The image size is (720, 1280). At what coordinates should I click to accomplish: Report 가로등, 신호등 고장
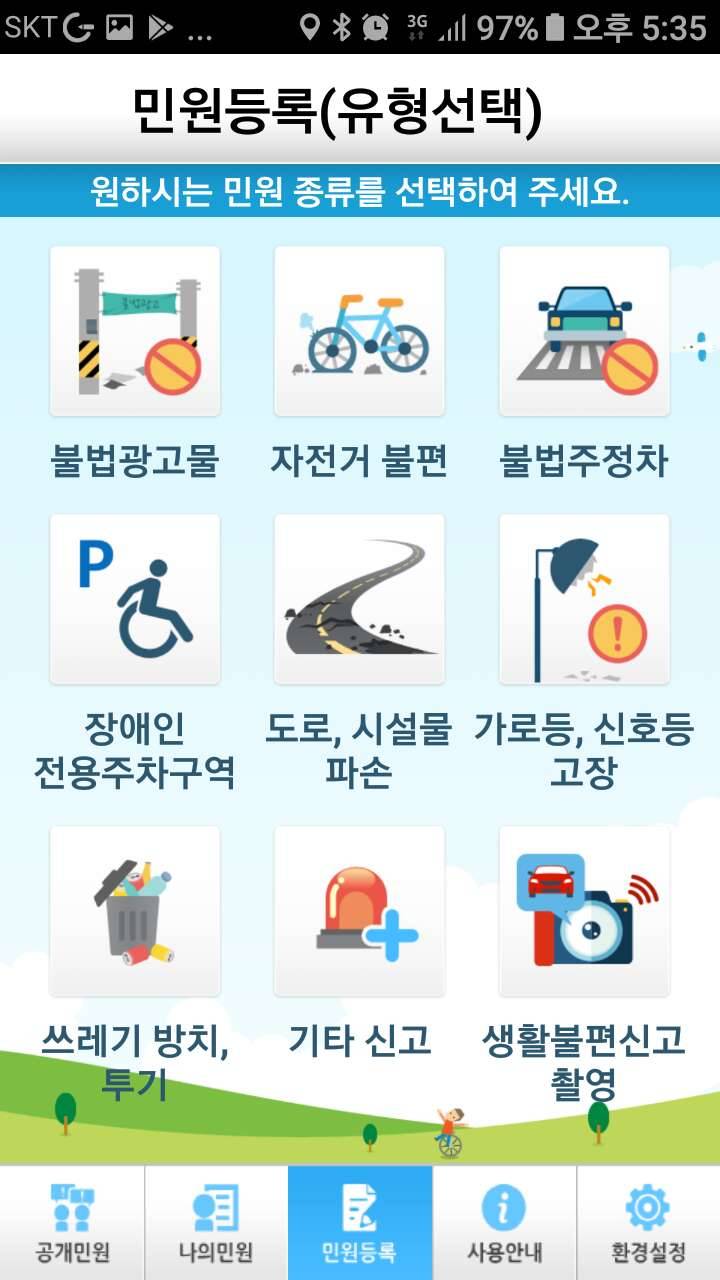pos(584,600)
